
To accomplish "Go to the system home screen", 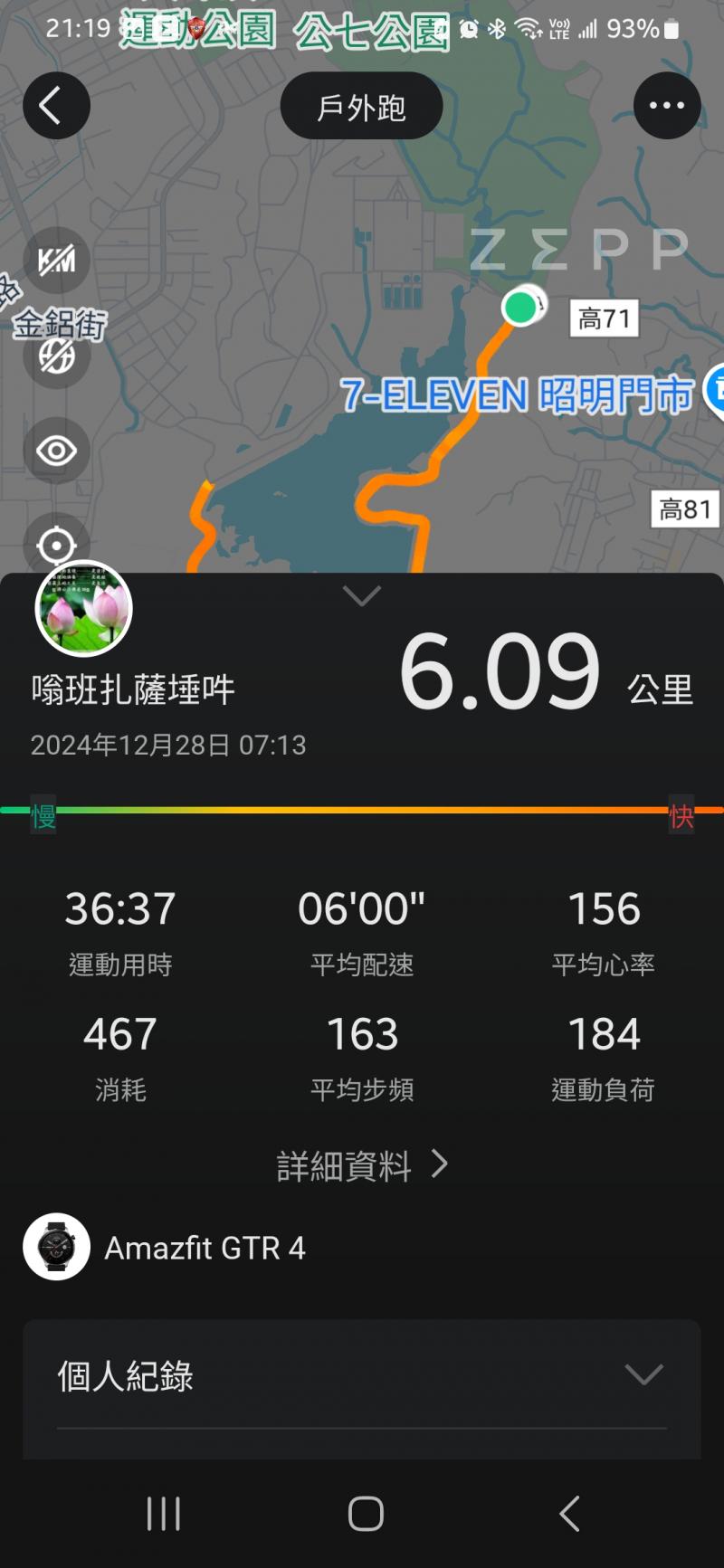I will point(366,1513).
